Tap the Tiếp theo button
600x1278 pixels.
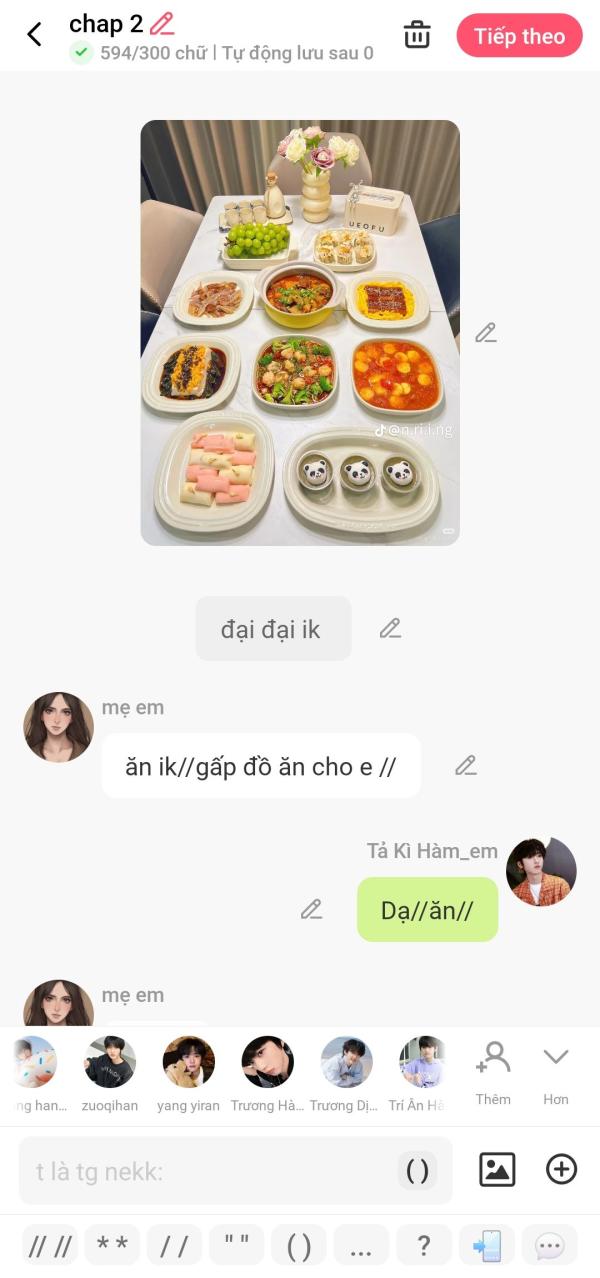(519, 37)
